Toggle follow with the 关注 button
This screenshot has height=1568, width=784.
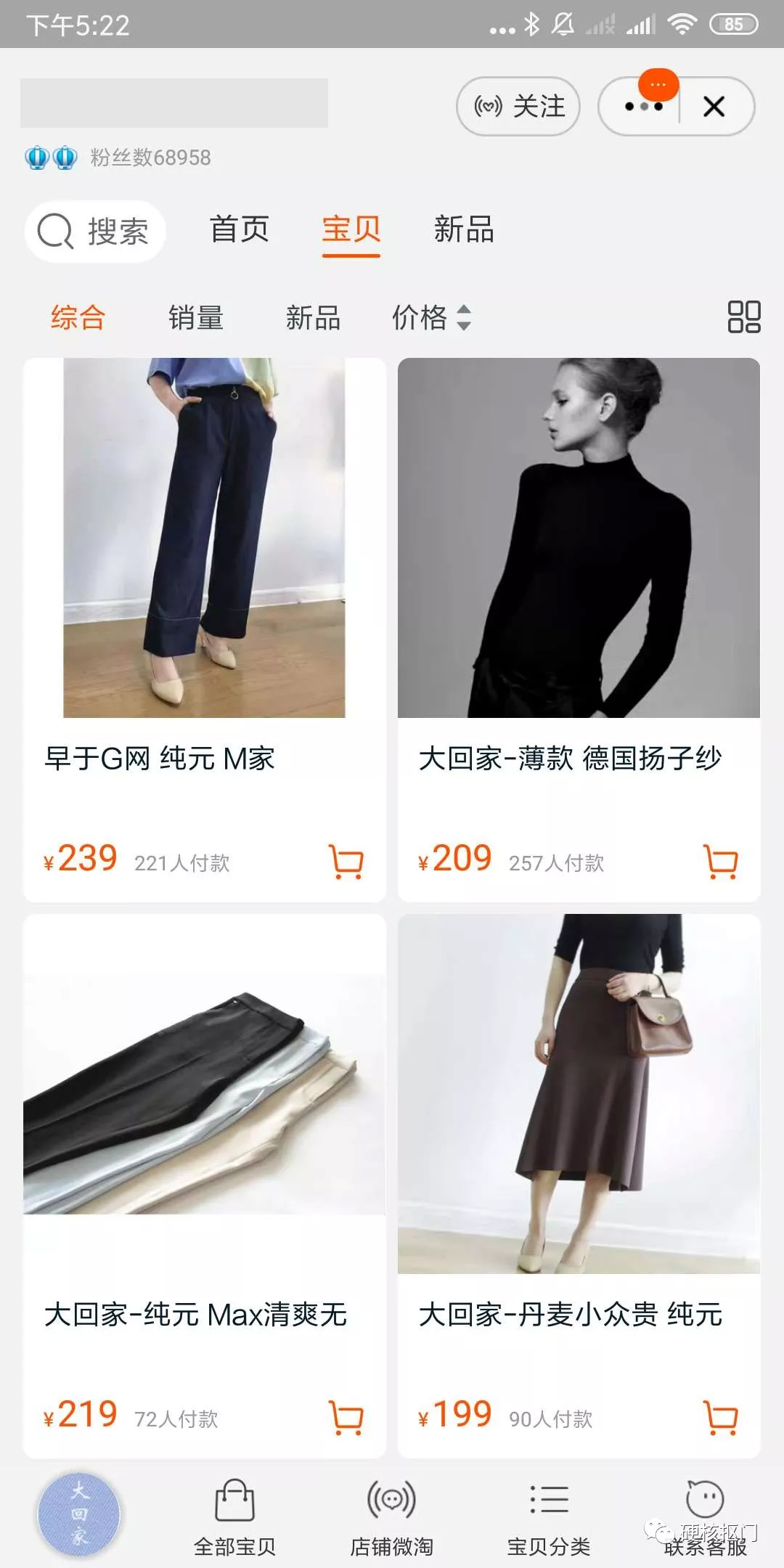click(517, 105)
